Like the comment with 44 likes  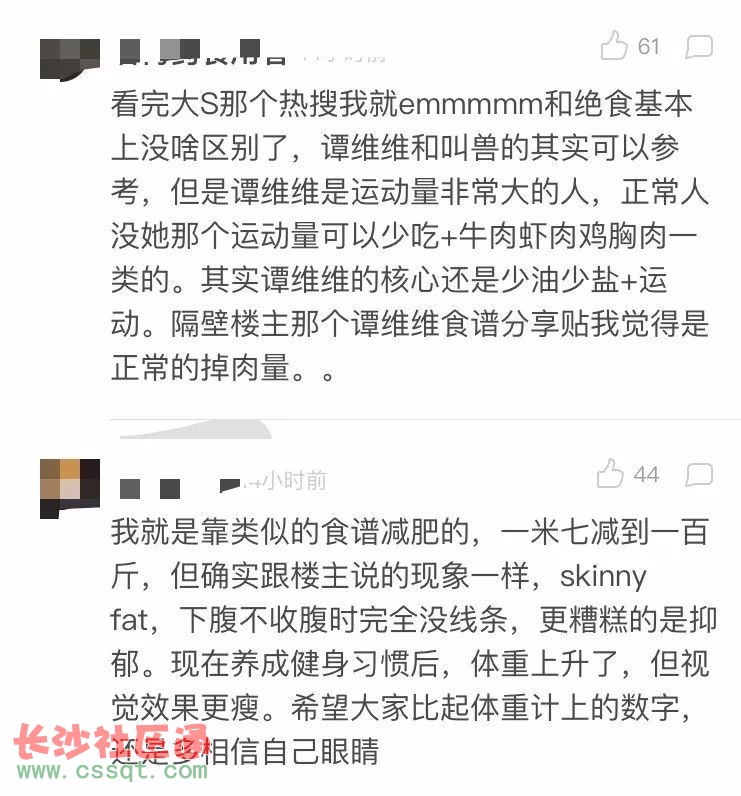(611, 474)
